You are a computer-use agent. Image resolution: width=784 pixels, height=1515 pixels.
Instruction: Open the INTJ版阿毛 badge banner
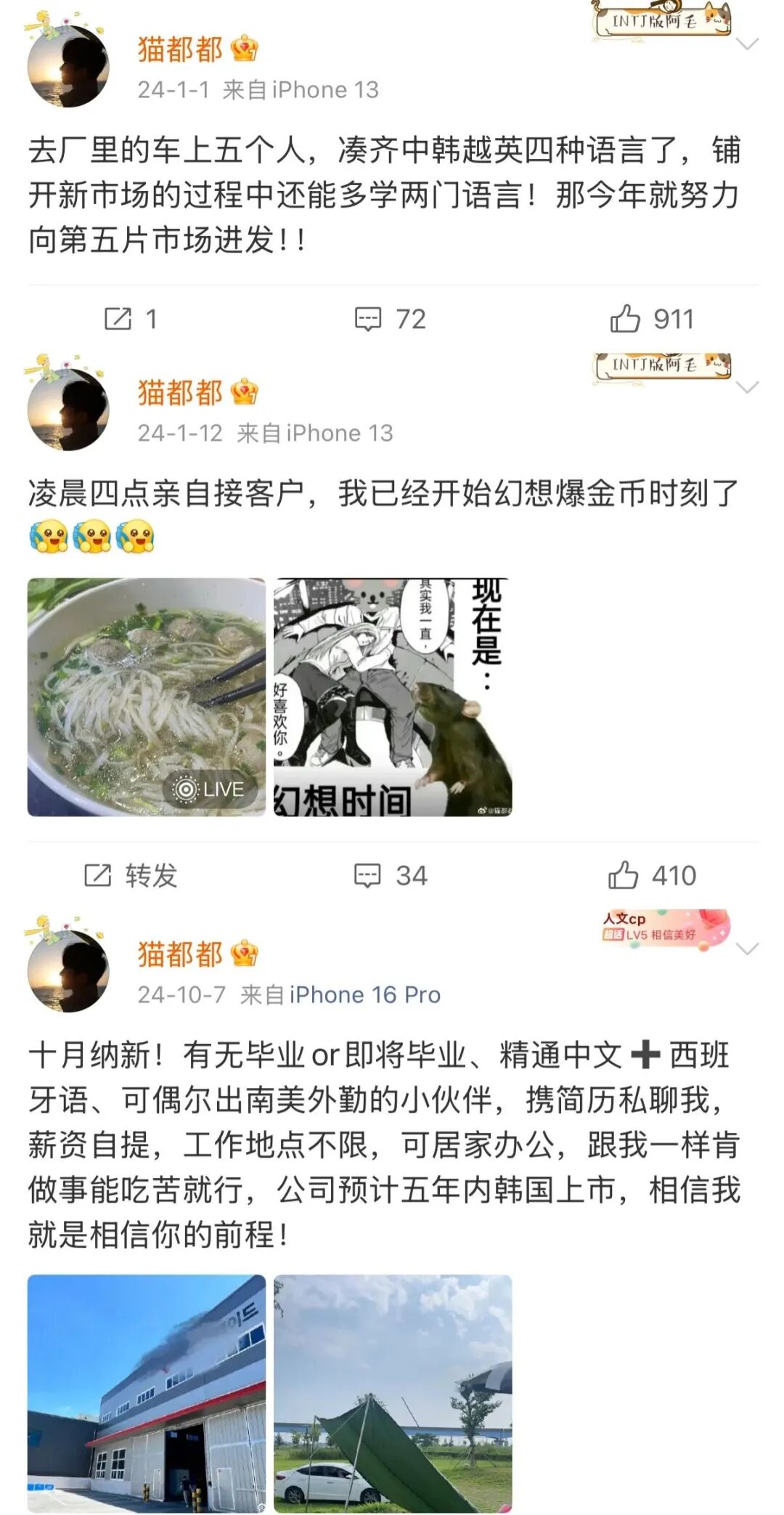tap(663, 20)
